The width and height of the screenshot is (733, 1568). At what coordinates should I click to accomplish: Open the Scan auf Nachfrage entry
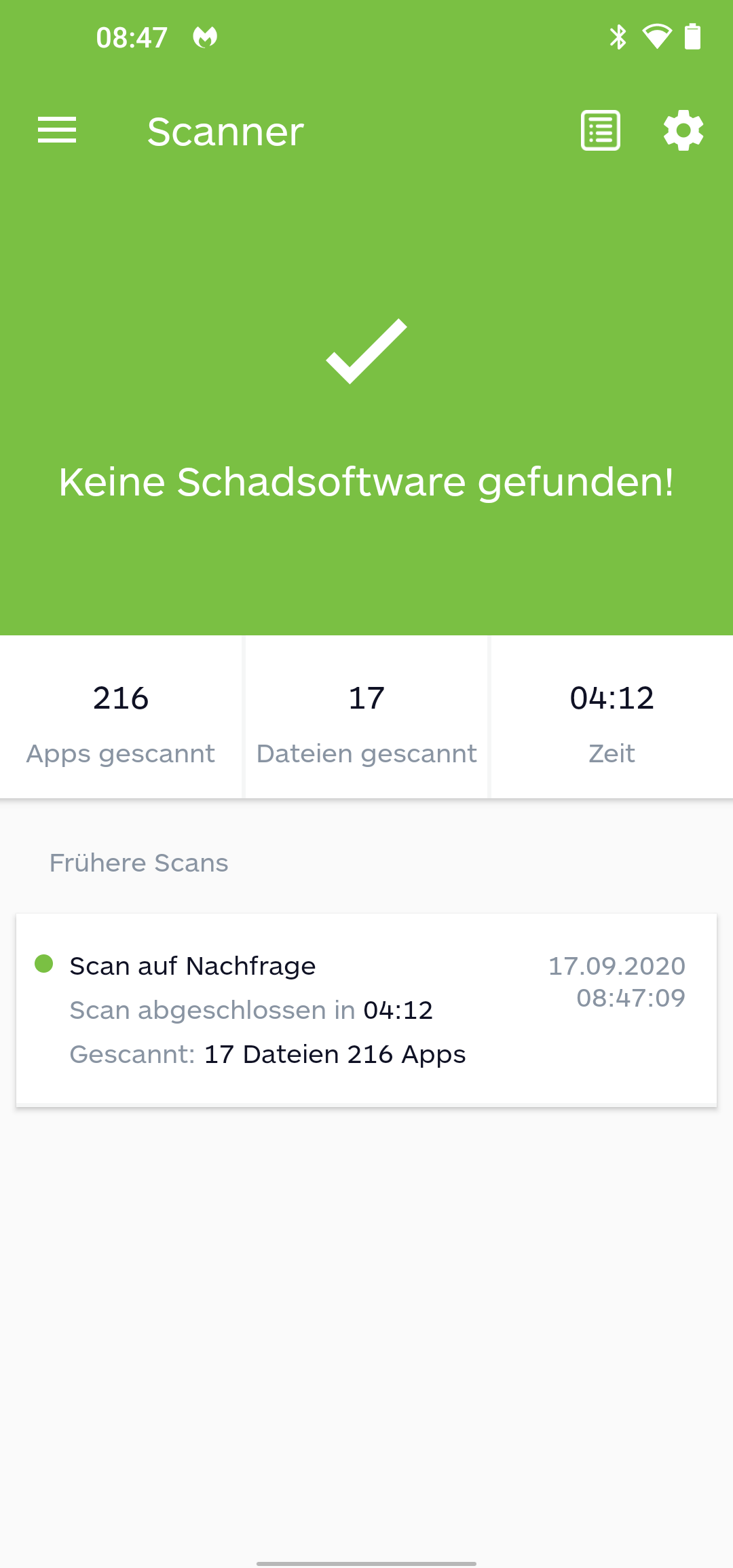pyautogui.click(x=366, y=1010)
